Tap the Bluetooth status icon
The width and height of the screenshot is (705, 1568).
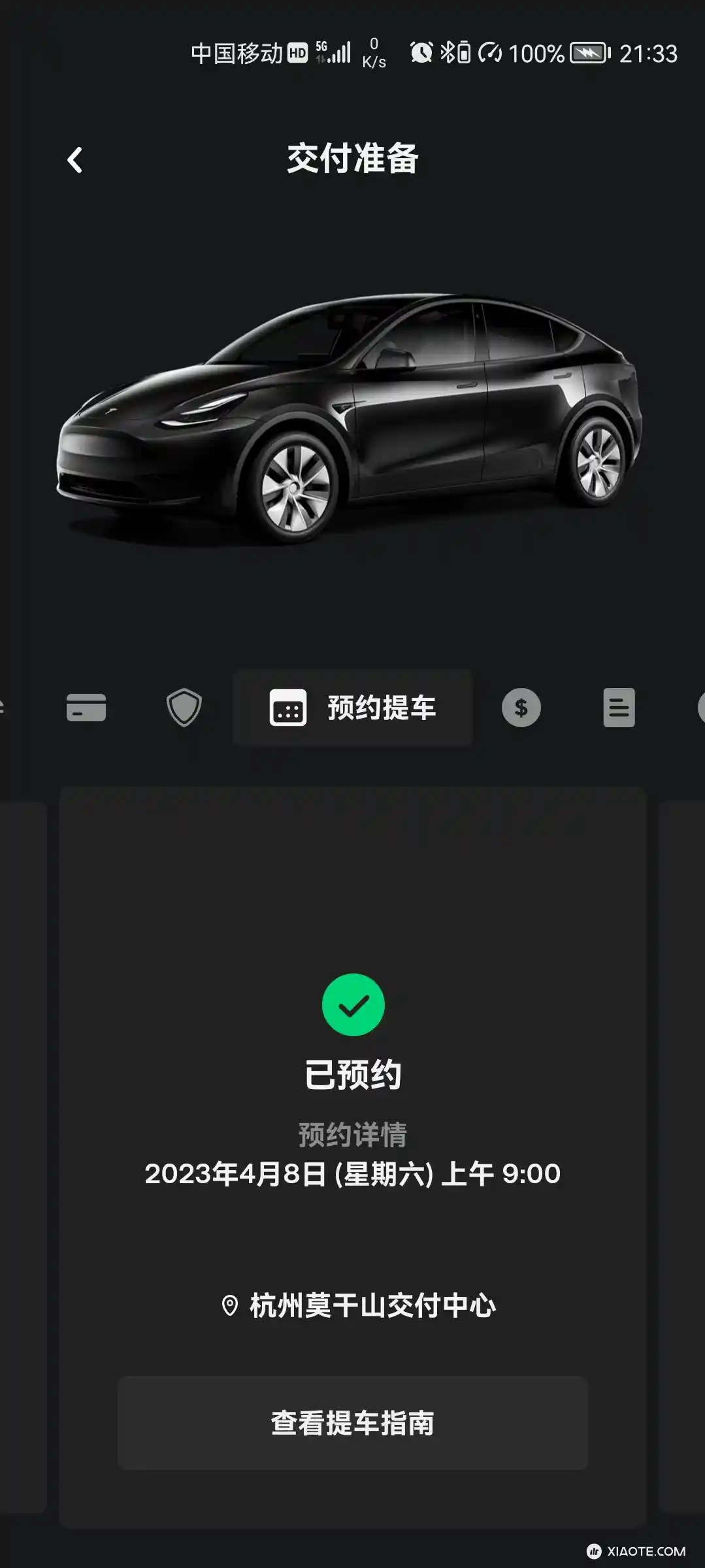[x=449, y=52]
